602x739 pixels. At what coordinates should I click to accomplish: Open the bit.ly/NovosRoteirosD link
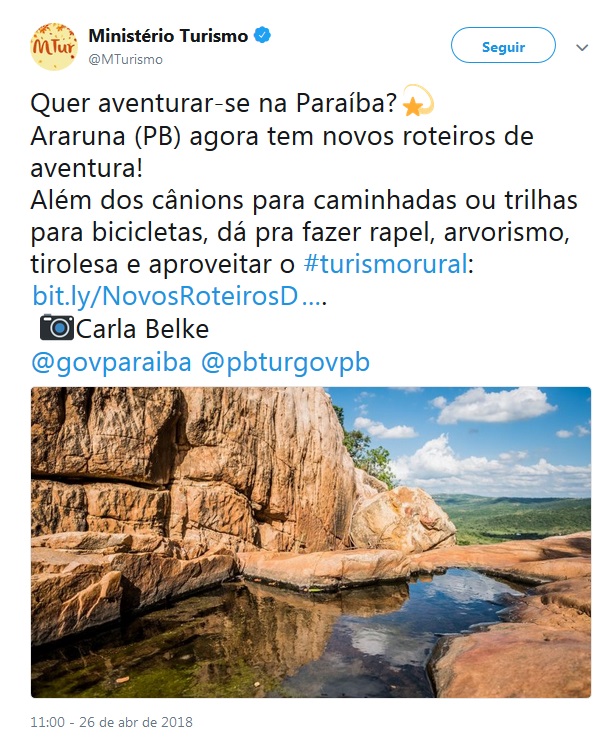coord(179,297)
